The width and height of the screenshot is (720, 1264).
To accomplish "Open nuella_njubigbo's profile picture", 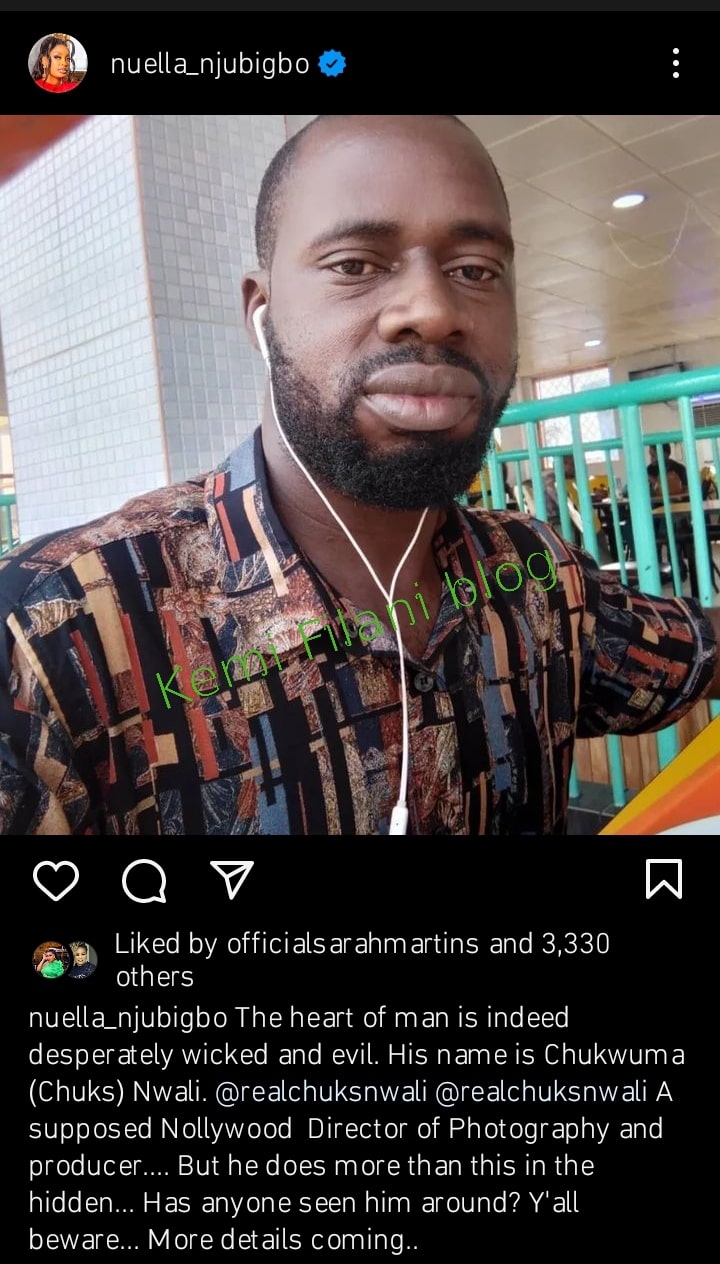I will click(57, 63).
